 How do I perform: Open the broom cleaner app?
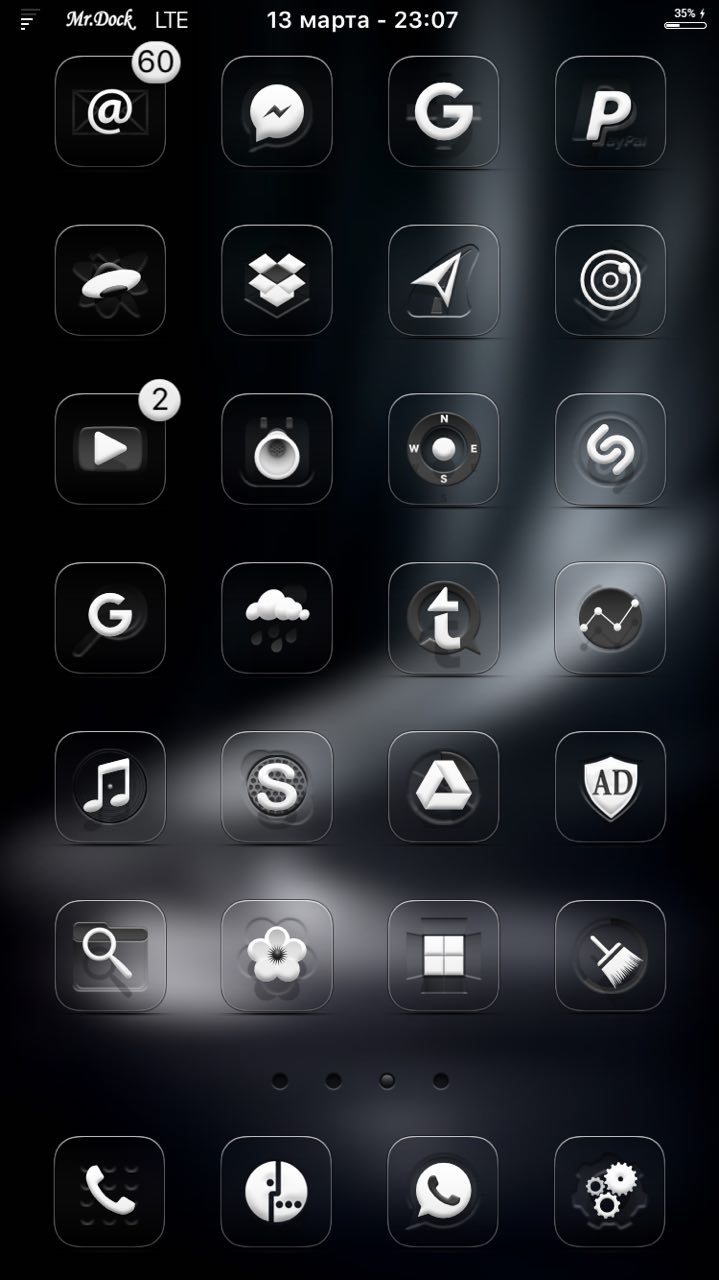610,956
